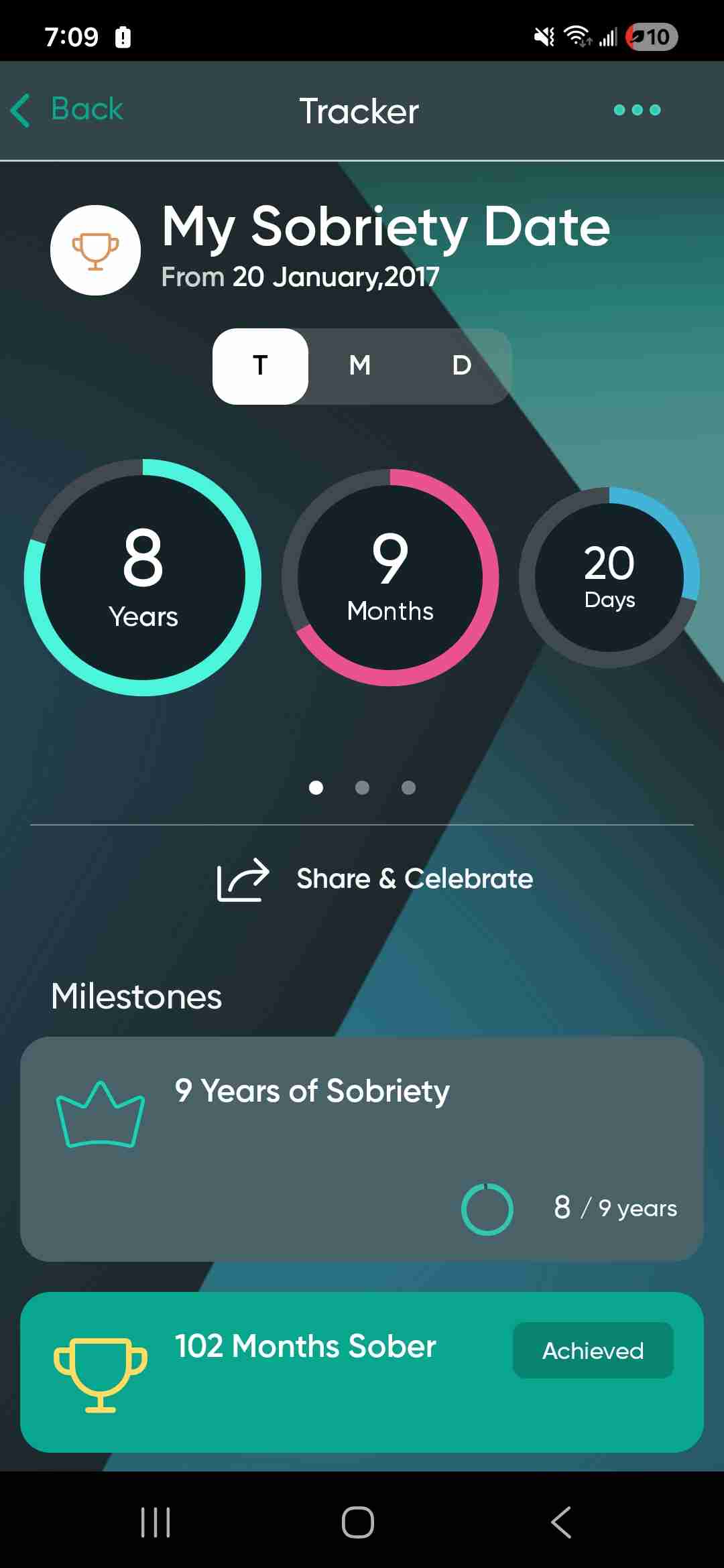
Task: Open the three-dot overflow menu
Action: [x=637, y=110]
